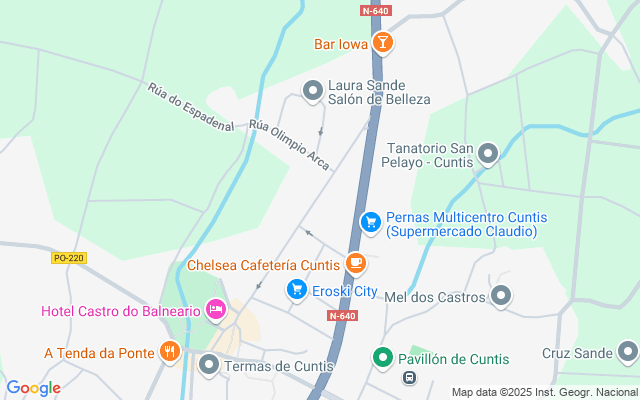Select Laura Sande Salón de Belleza pin
This screenshot has height=400, width=640.
(313, 91)
